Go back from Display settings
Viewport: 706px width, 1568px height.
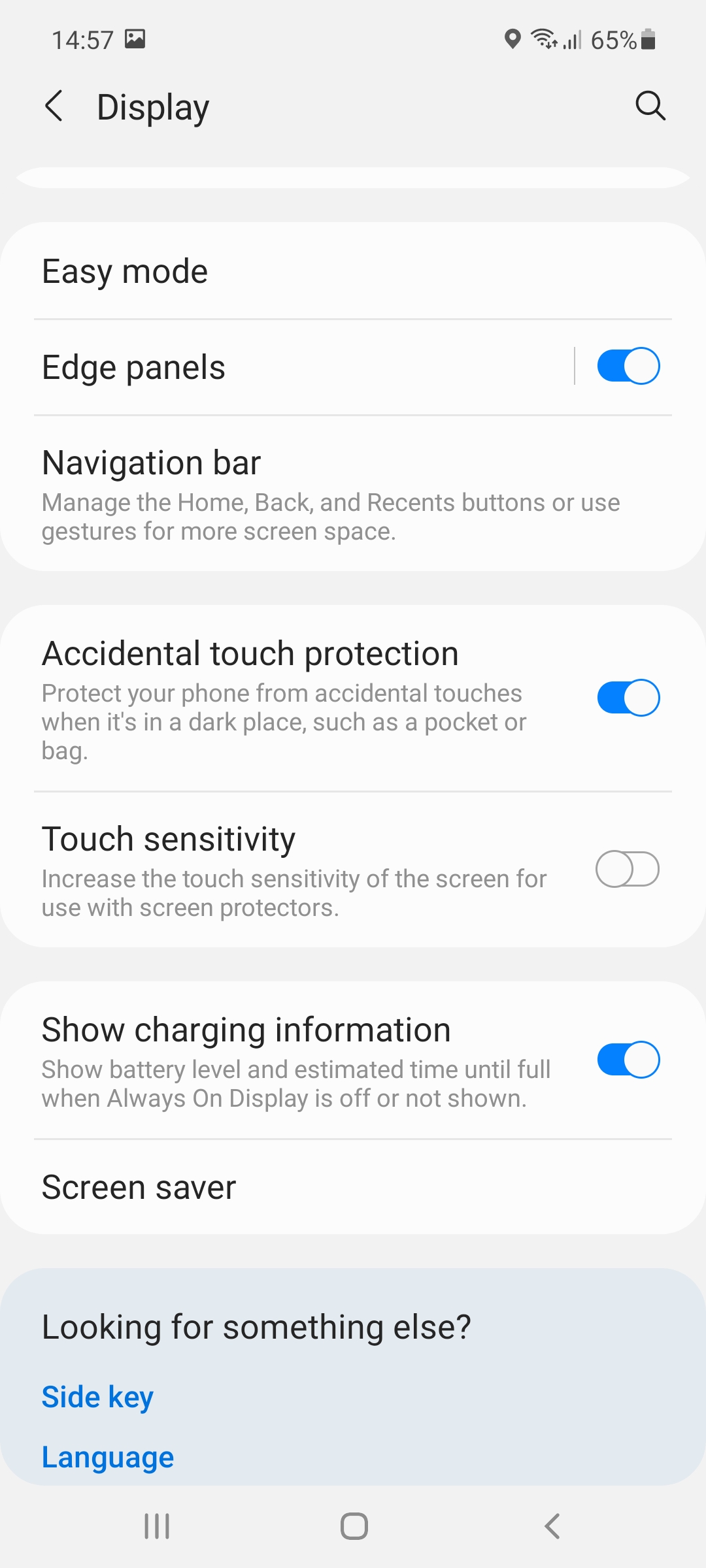(54, 106)
